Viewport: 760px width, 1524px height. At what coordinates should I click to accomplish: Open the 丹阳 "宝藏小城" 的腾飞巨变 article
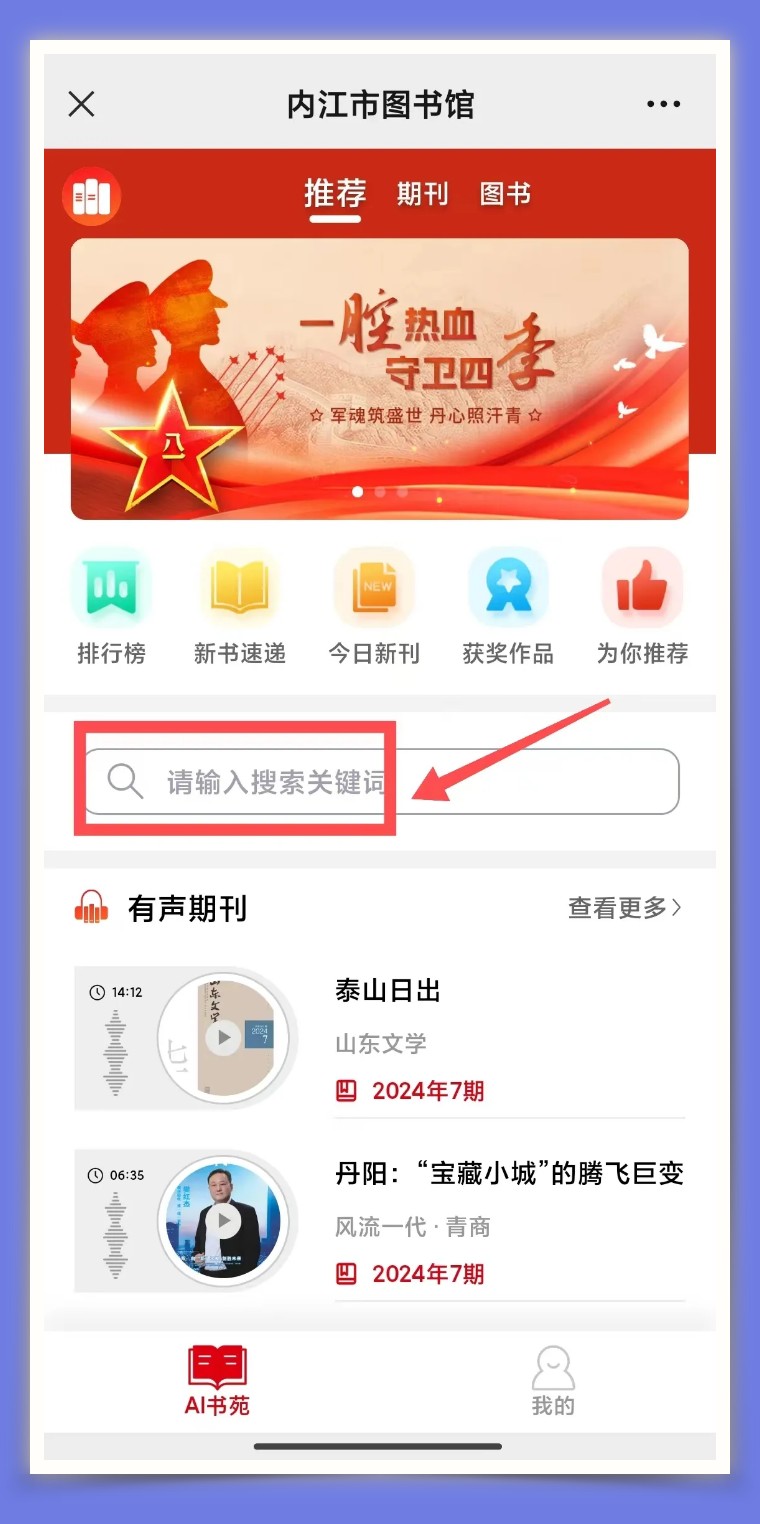(509, 1173)
